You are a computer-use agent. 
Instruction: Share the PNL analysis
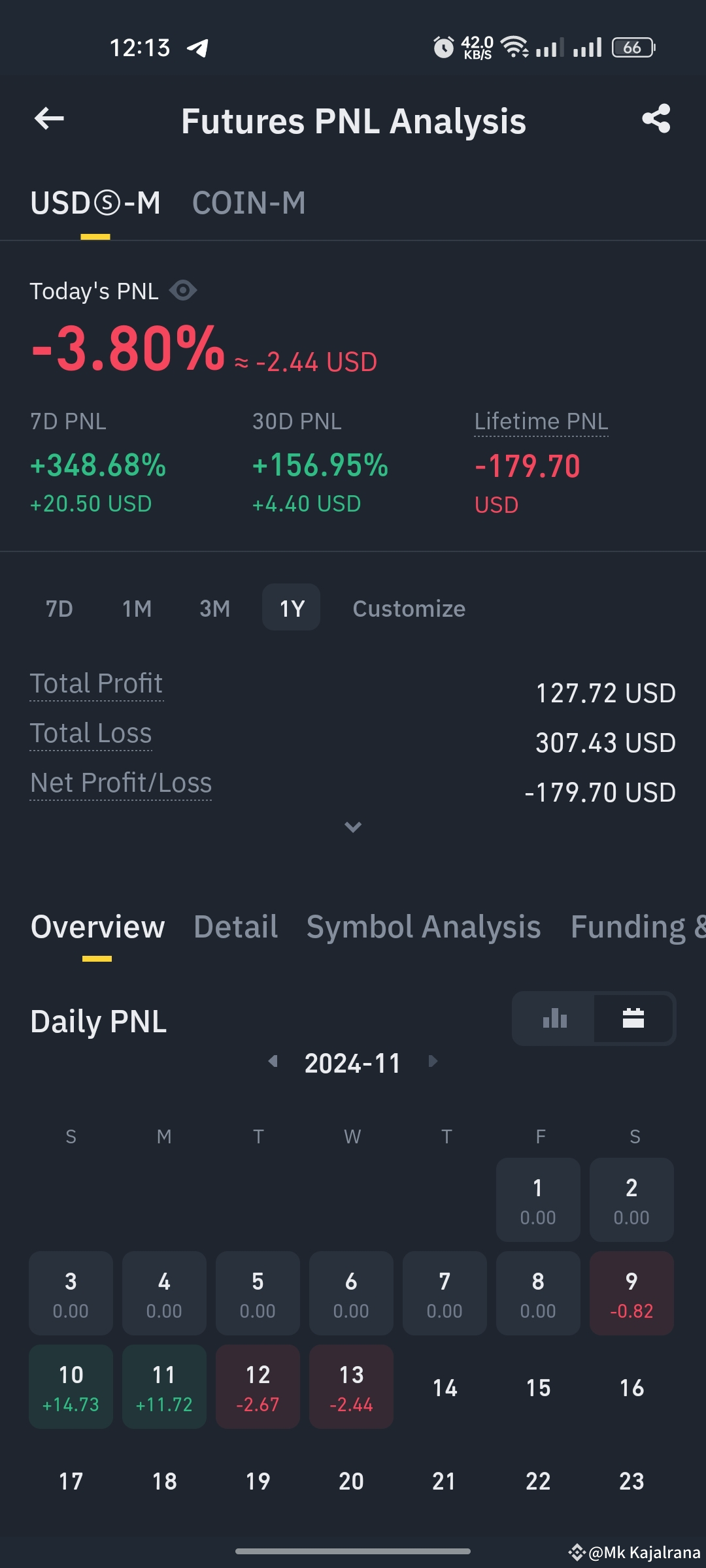point(656,119)
